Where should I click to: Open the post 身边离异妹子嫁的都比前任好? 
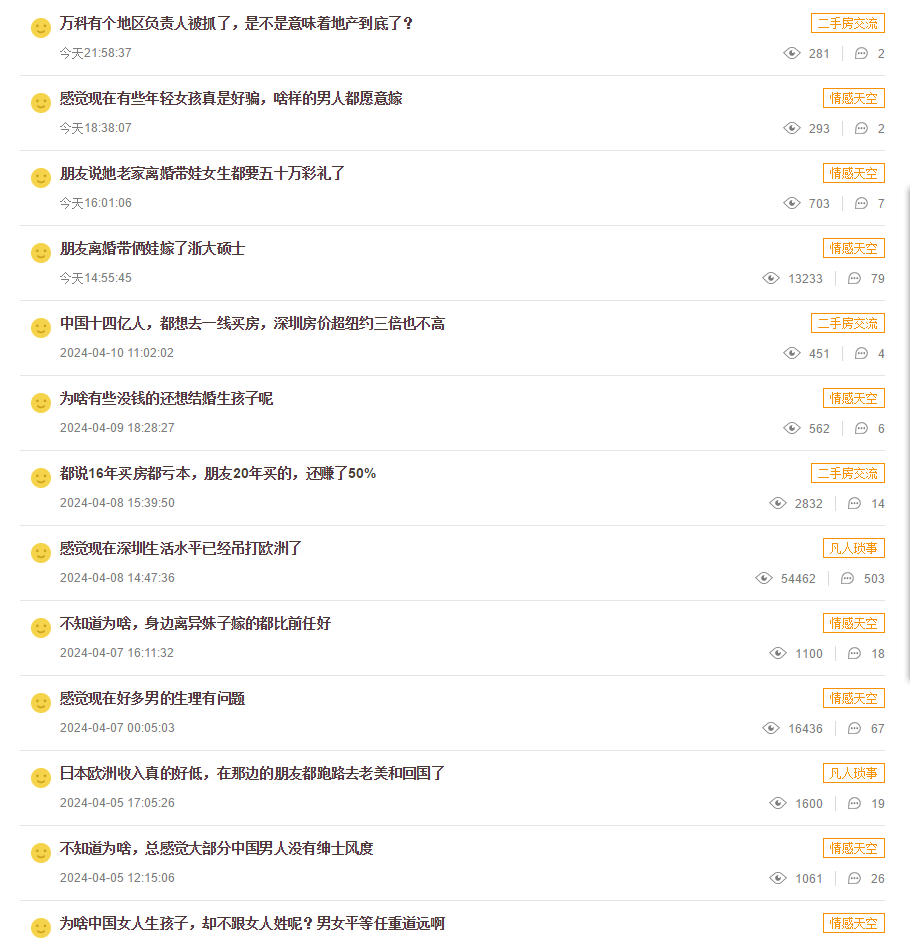pos(195,623)
